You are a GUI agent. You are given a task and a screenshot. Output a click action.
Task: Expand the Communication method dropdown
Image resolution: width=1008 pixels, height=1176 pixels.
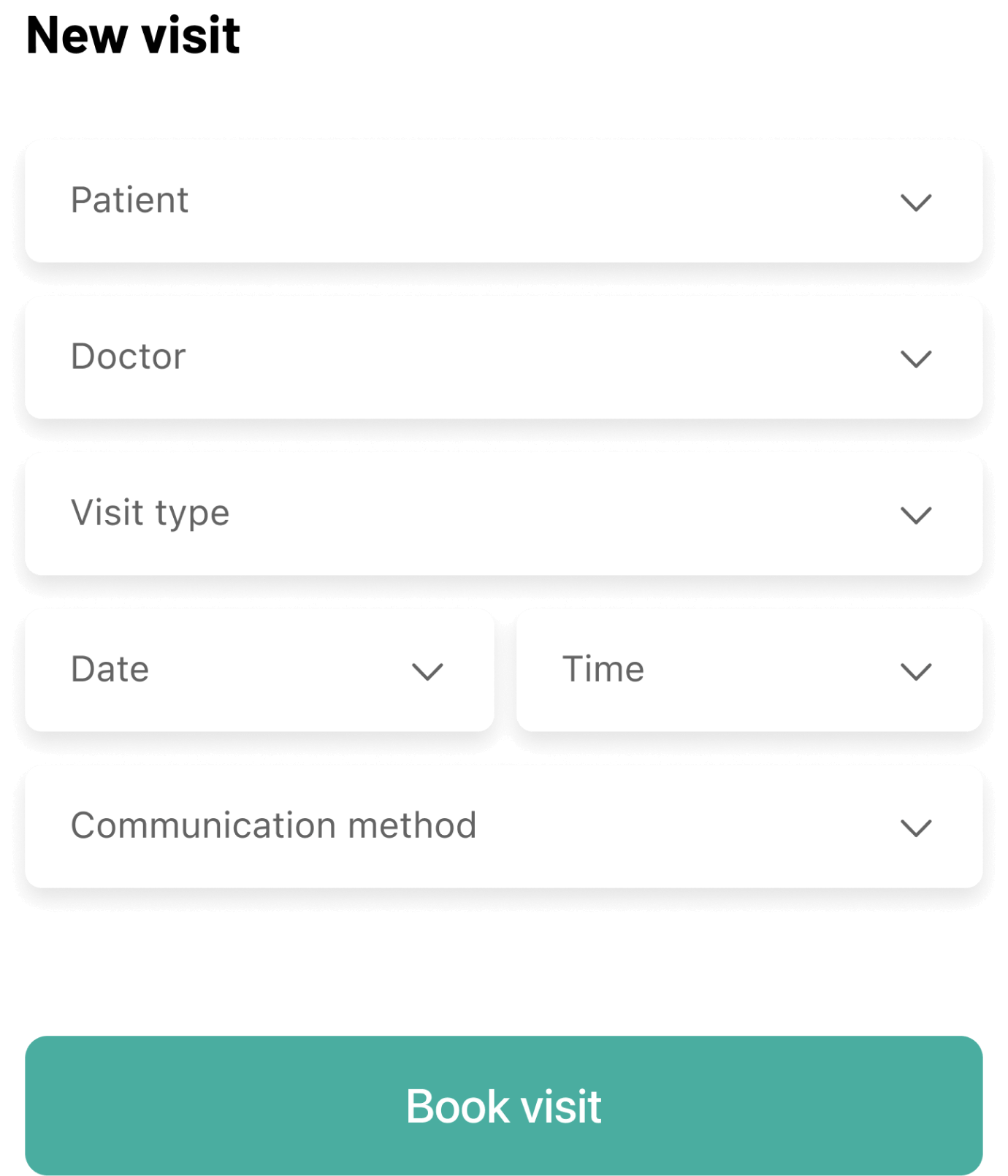coord(503,826)
